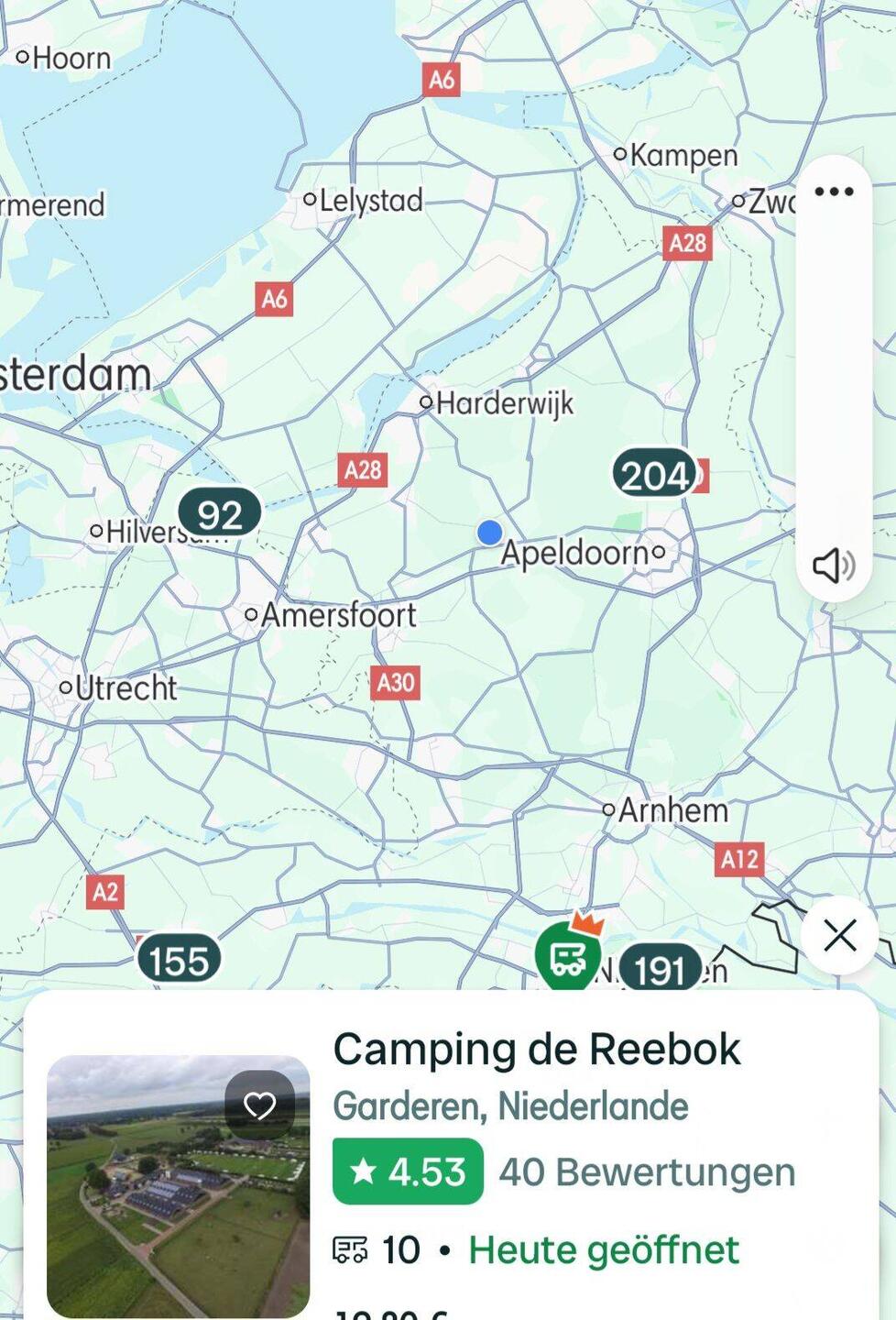
Task: Expand the map cluster showing 191
Action: [660, 968]
